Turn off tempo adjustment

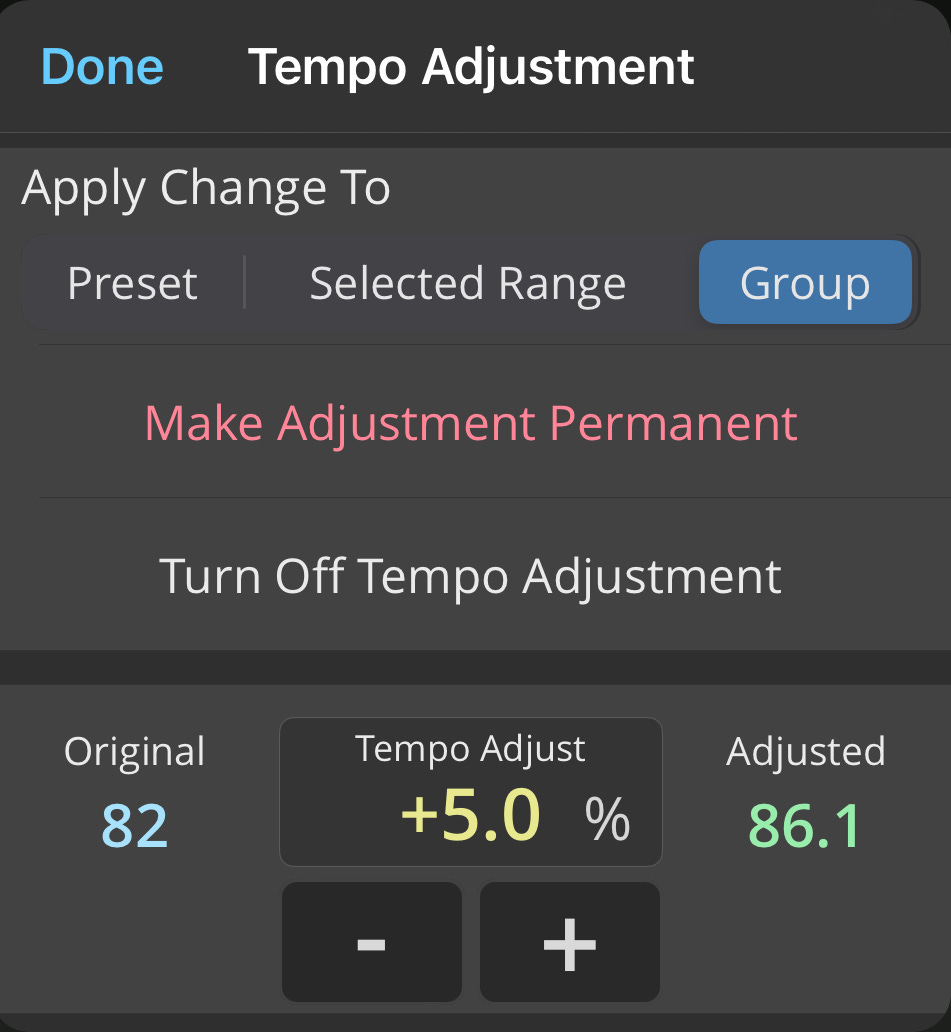pyautogui.click(x=471, y=575)
